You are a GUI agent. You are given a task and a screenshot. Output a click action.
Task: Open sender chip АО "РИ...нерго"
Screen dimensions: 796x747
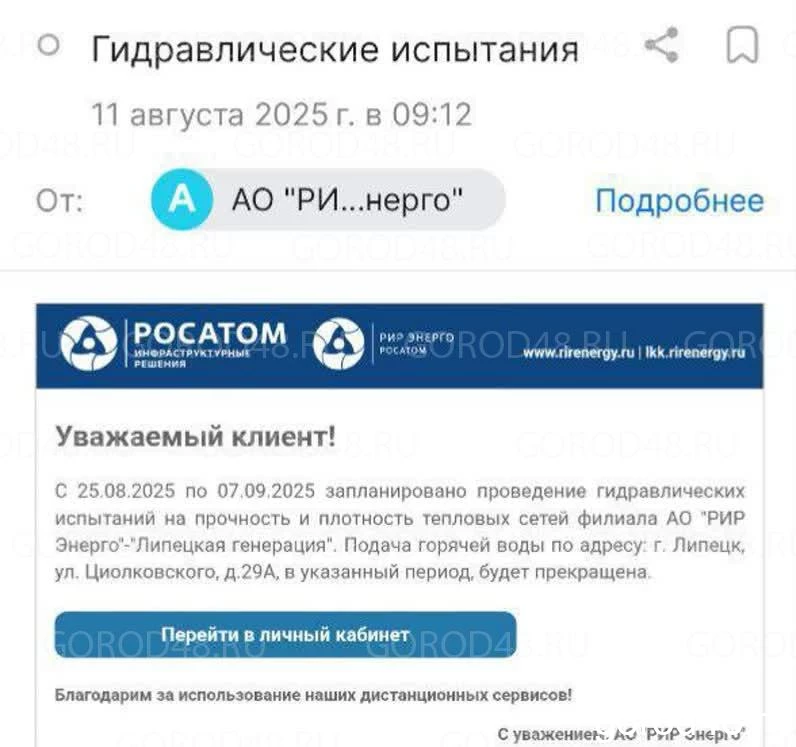(327, 200)
